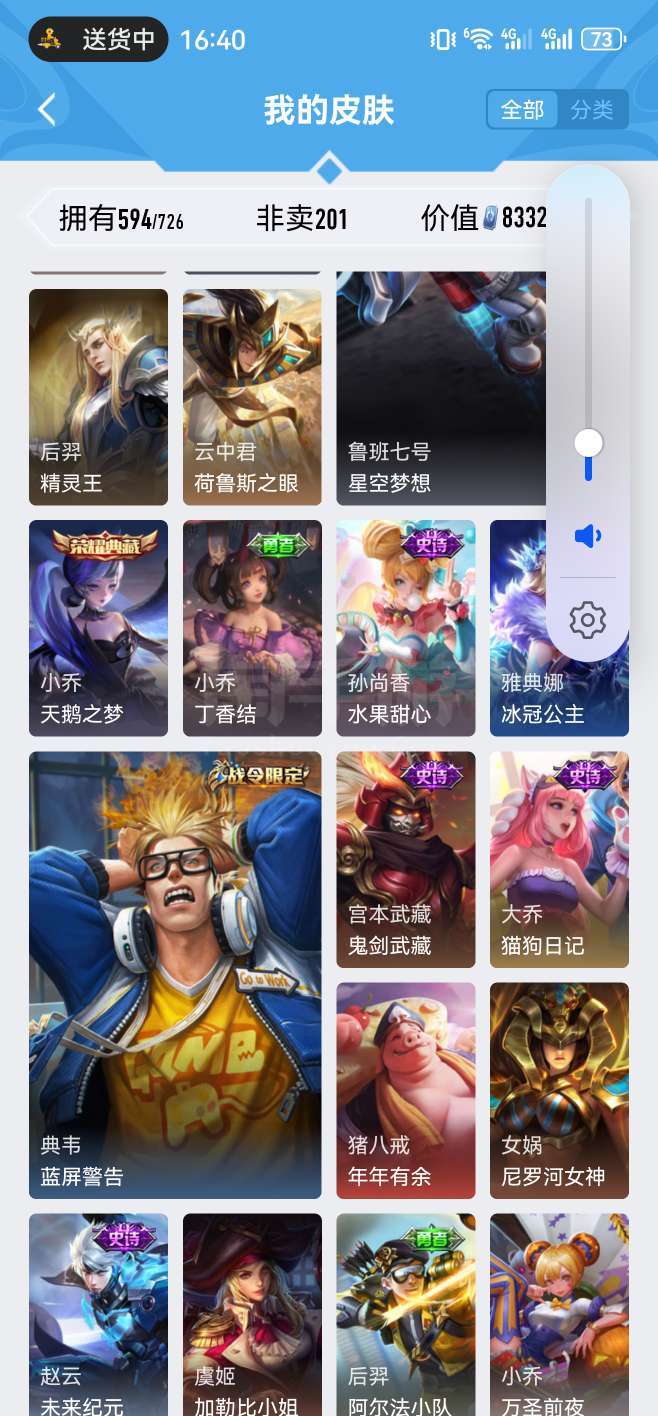Switch to the 全部 tab
Image resolution: width=658 pixels, height=1416 pixels.
522,110
